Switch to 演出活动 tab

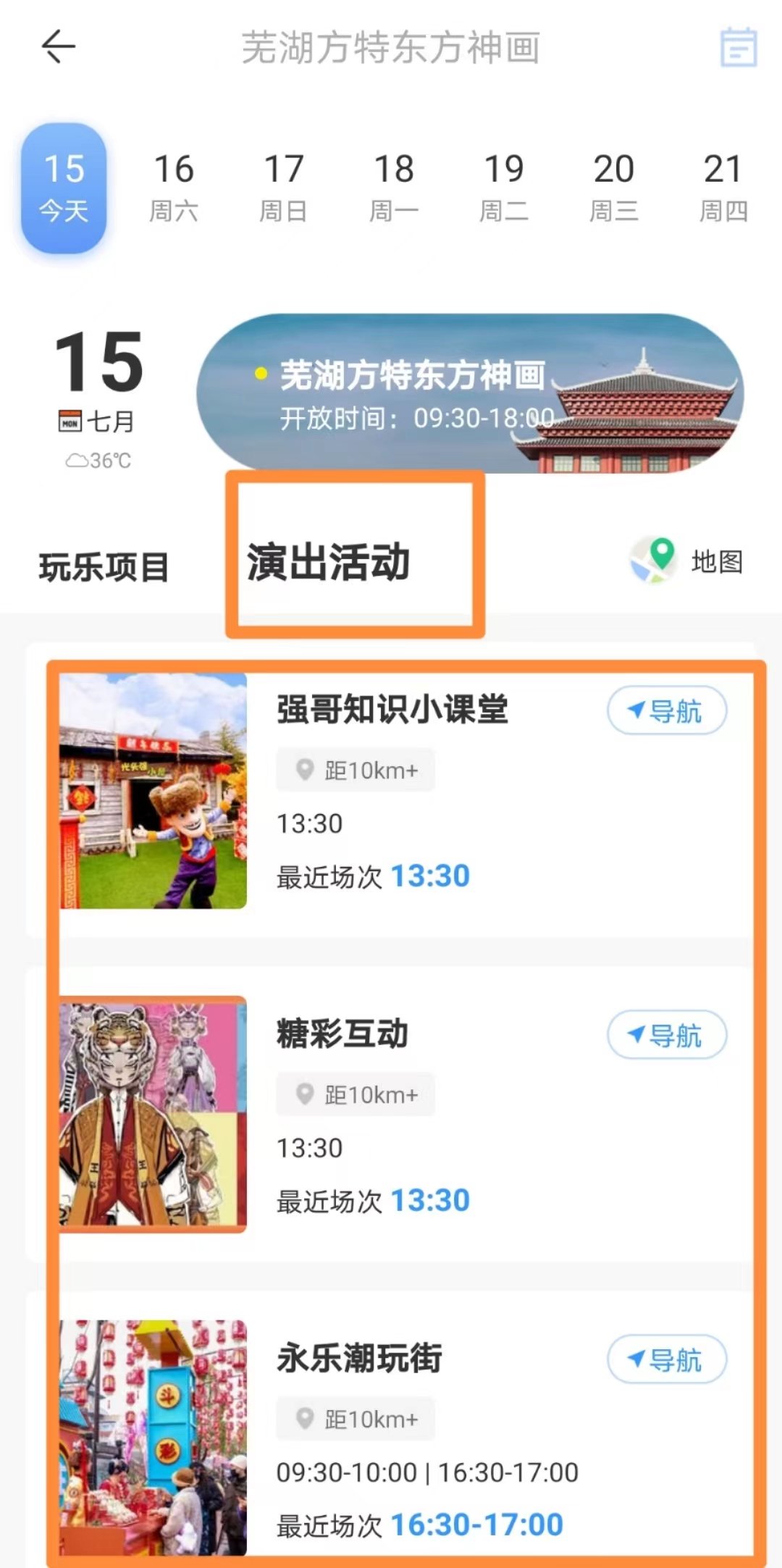(329, 563)
